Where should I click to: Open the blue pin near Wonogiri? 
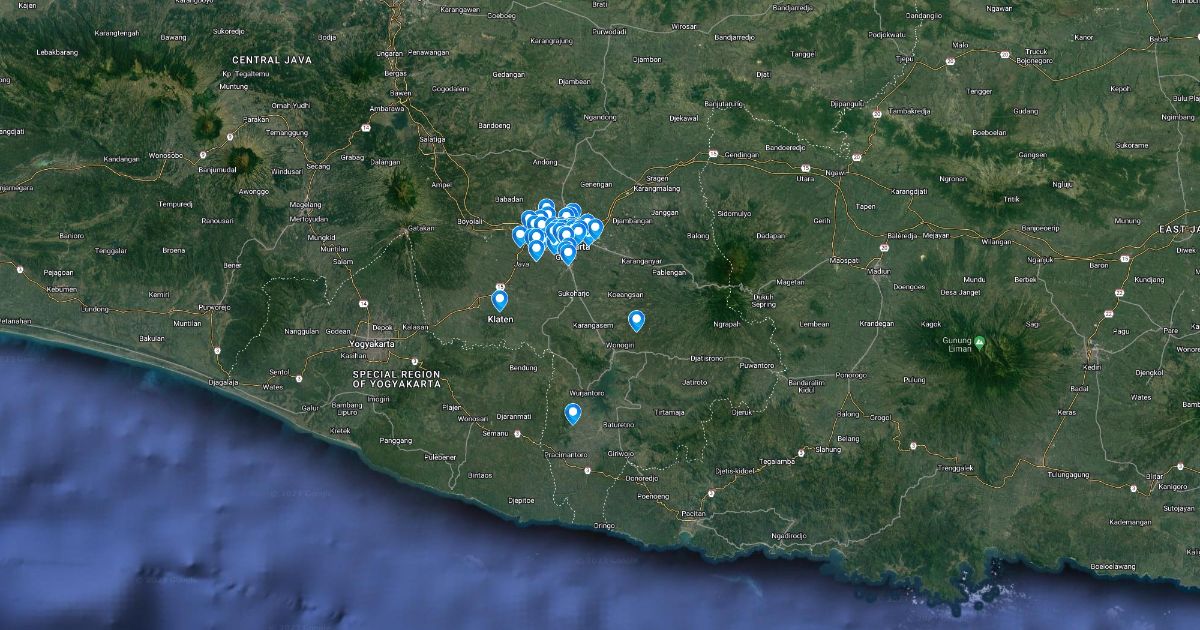pos(636,319)
